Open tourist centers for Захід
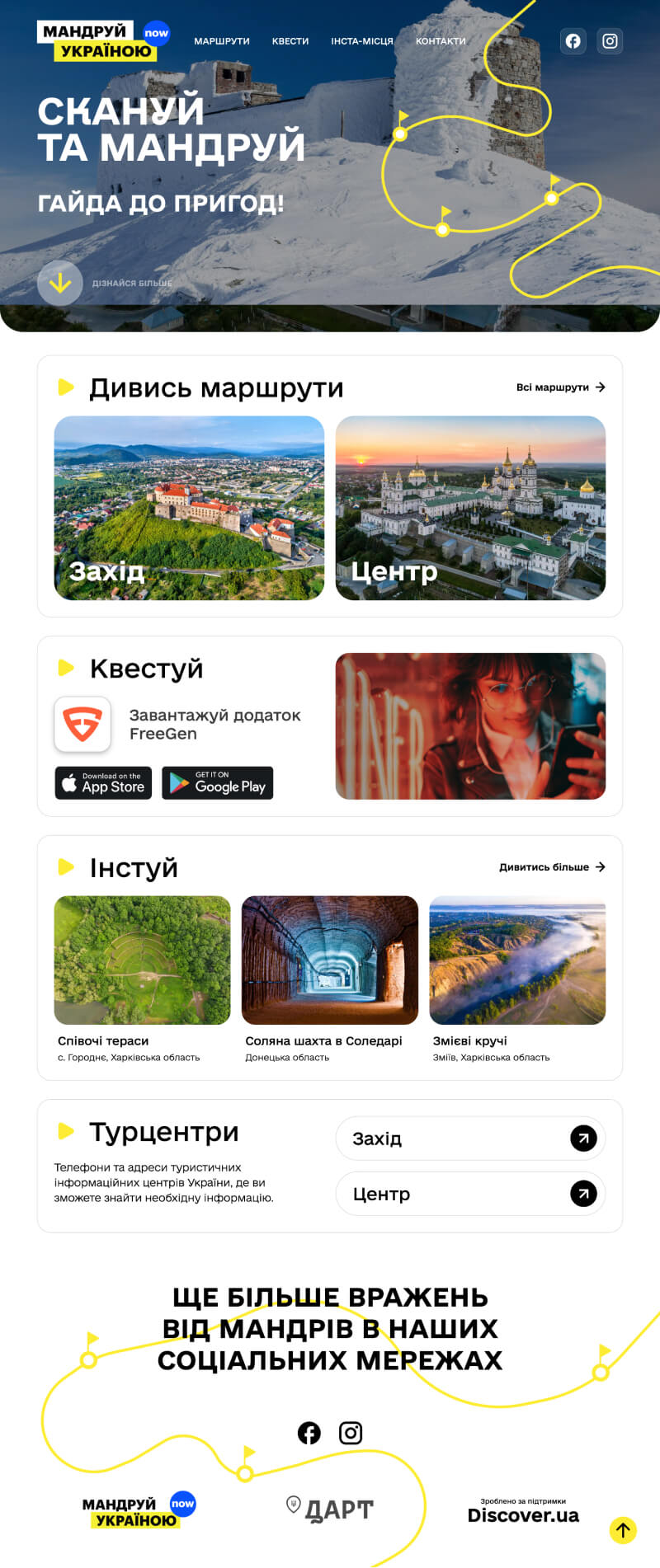 [x=470, y=1138]
